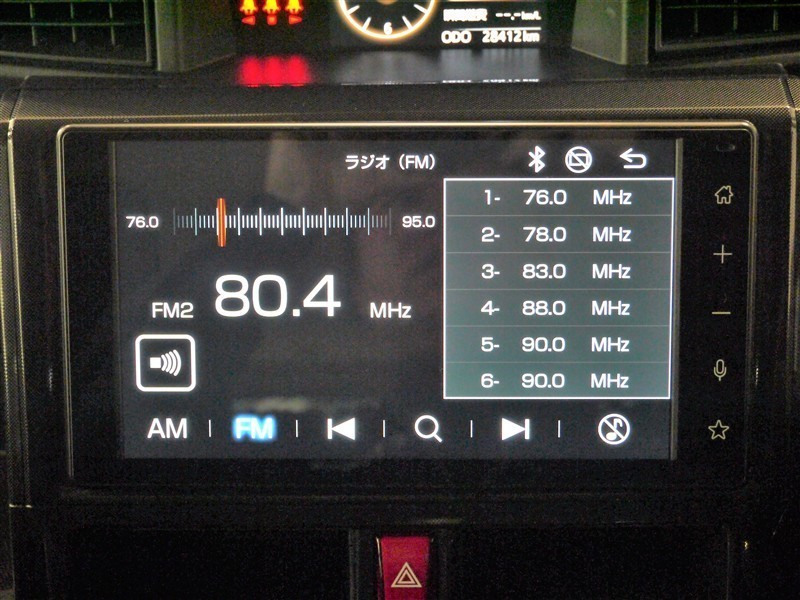Scan stations with the magnifier icon
The image size is (800, 600).
tap(428, 429)
